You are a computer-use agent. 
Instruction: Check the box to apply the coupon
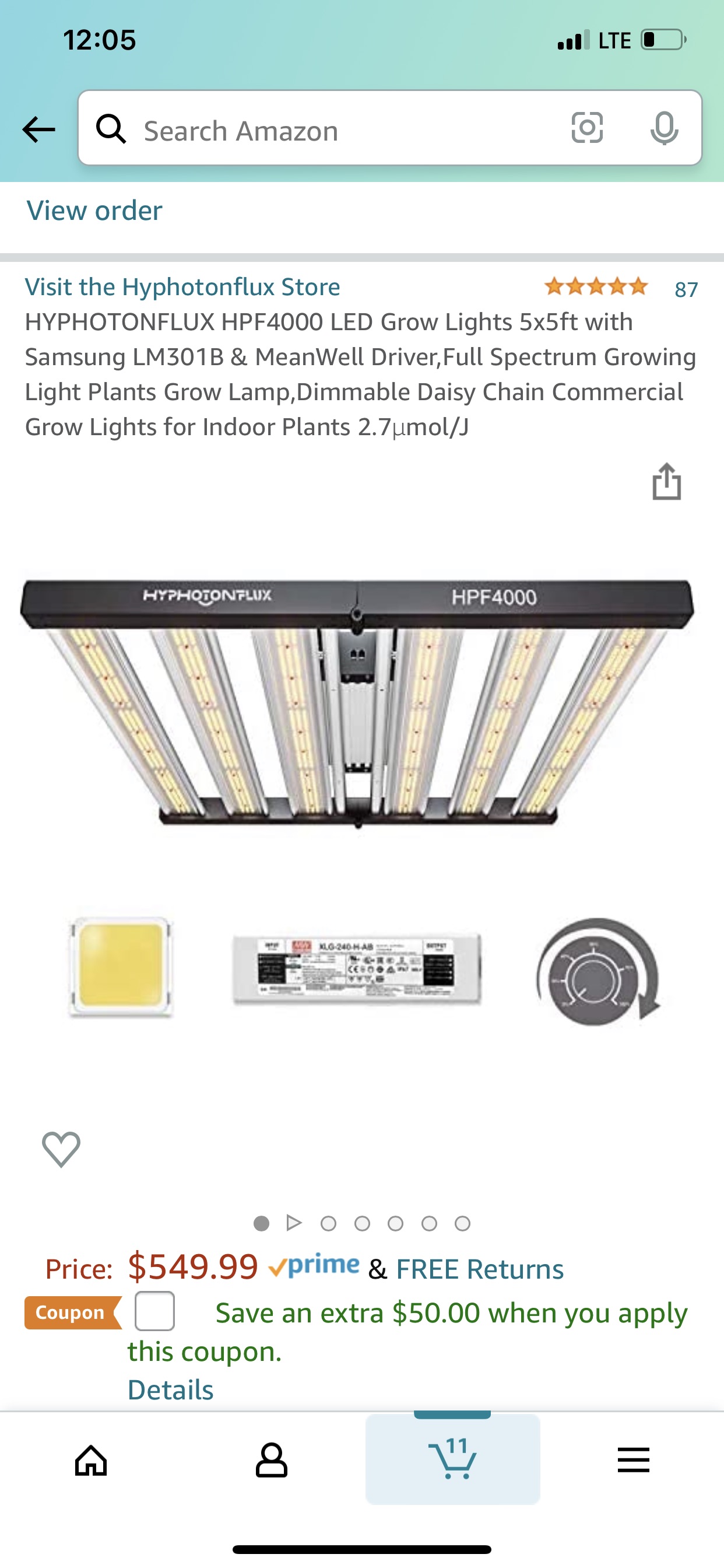click(x=154, y=1312)
